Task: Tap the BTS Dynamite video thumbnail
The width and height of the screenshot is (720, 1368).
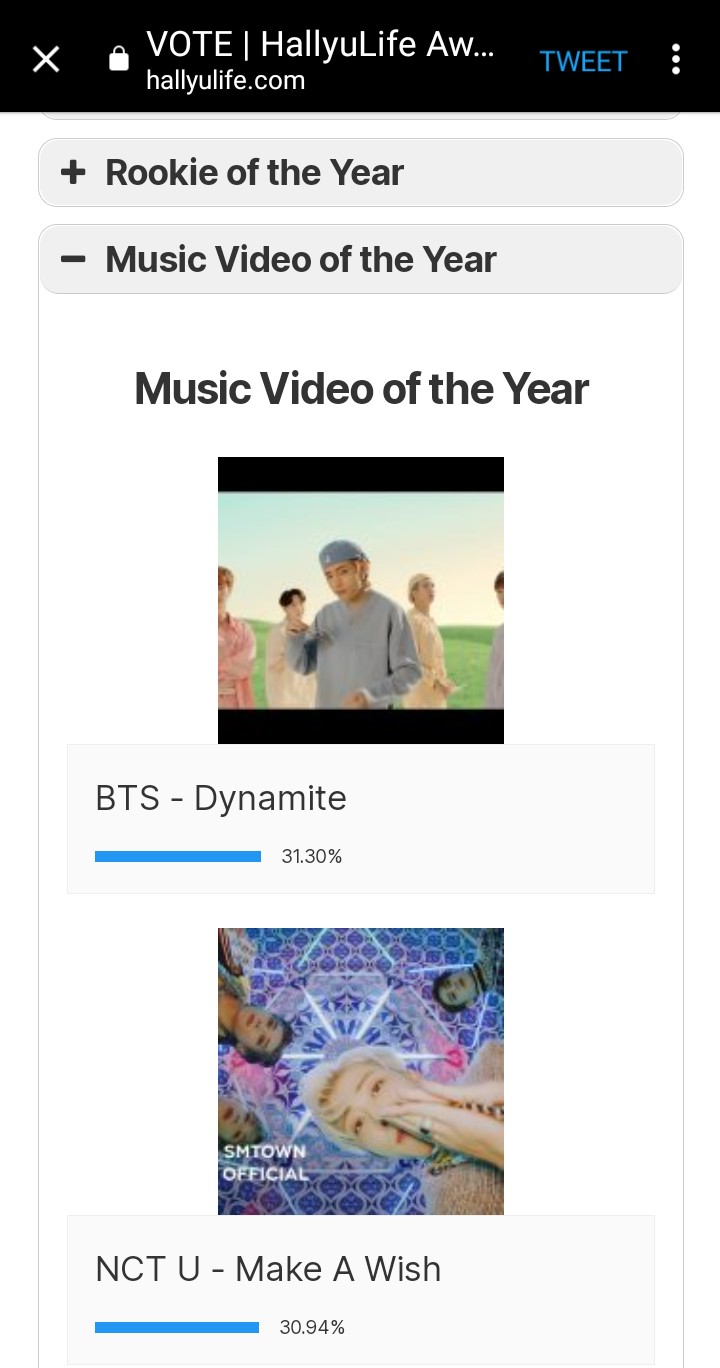Action: pos(360,600)
